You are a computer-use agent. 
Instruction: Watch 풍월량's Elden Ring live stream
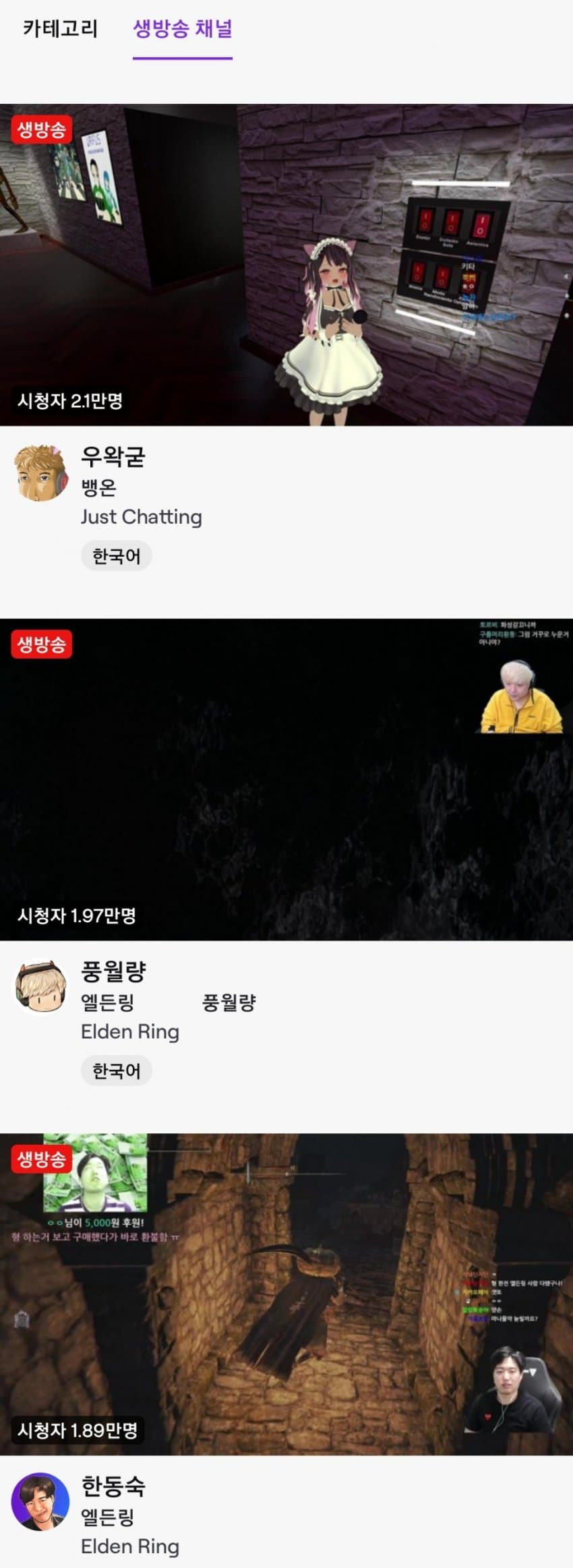click(x=286, y=779)
